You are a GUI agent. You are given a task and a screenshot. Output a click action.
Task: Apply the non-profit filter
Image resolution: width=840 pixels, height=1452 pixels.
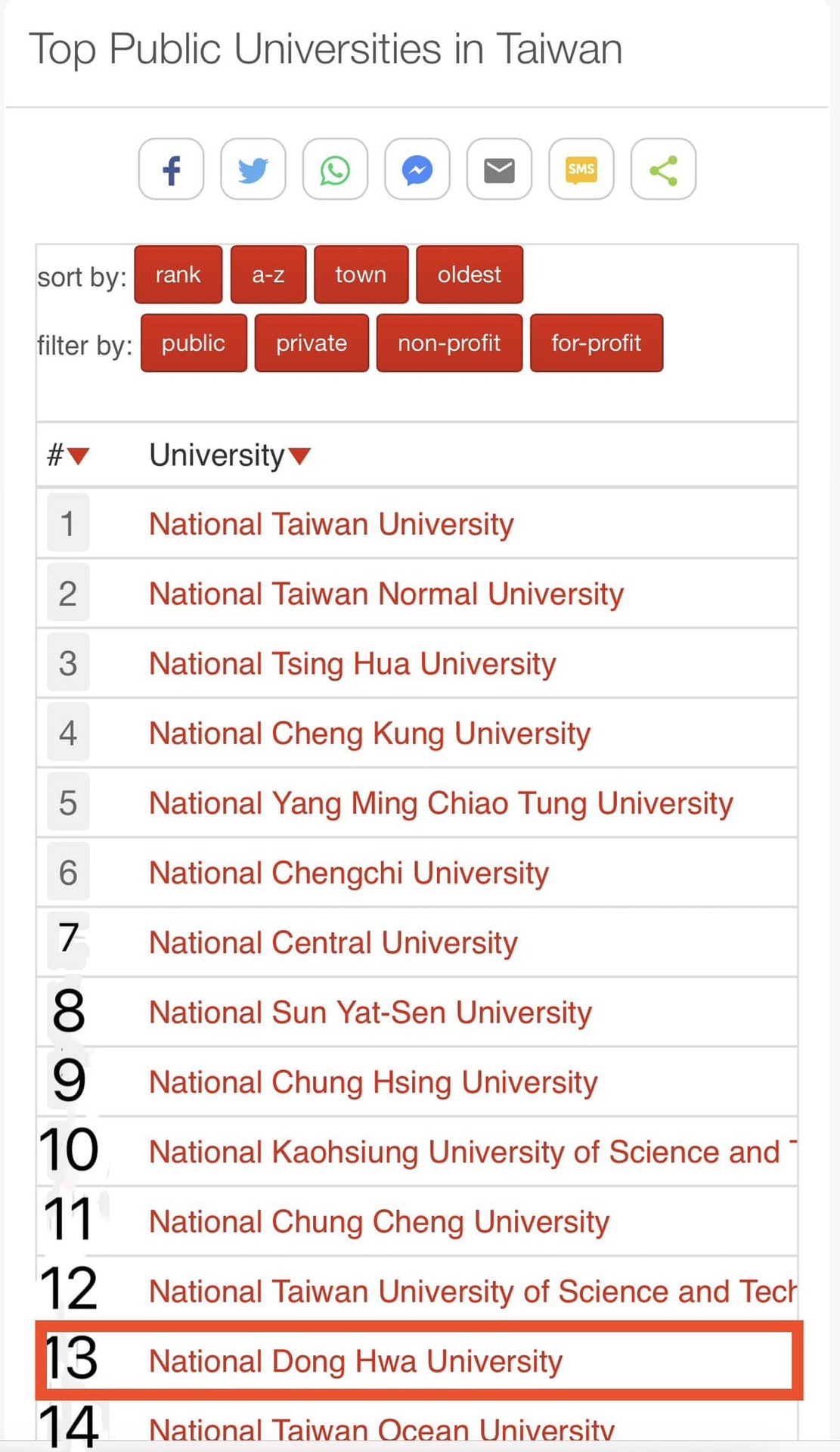click(449, 343)
